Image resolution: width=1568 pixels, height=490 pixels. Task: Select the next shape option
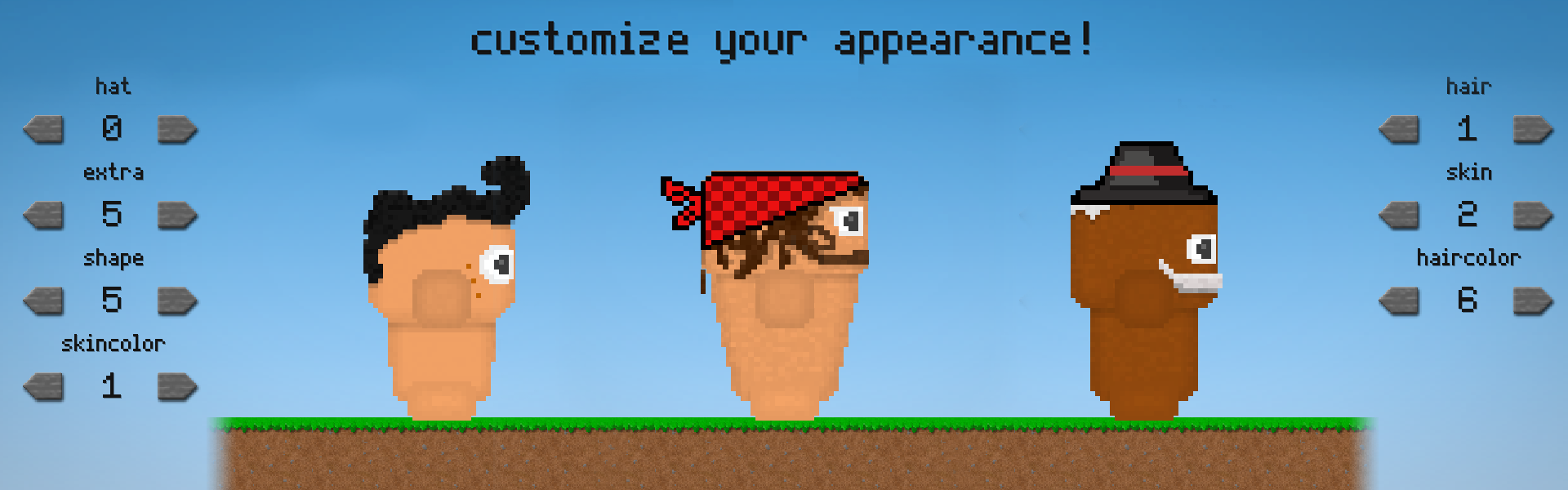(177, 301)
